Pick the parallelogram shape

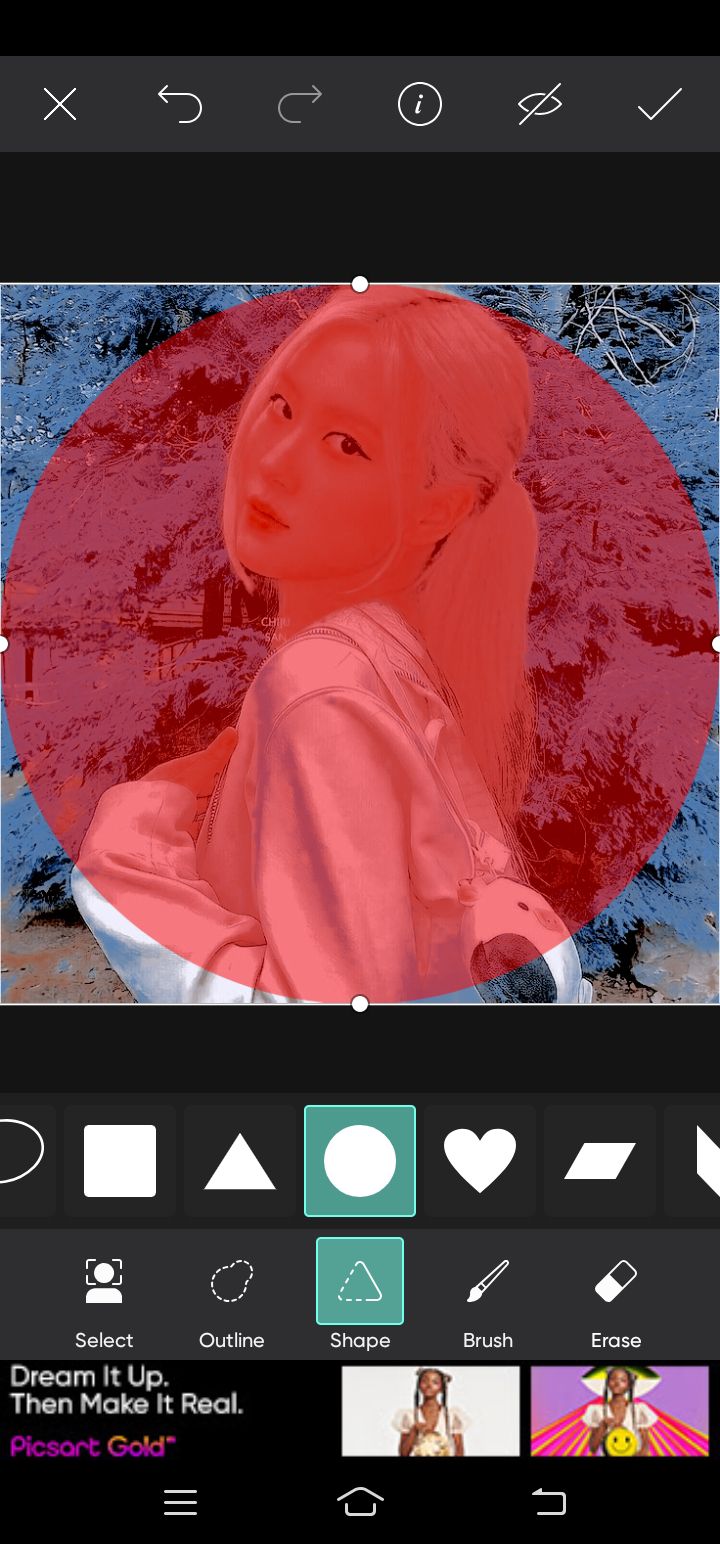pos(600,1161)
